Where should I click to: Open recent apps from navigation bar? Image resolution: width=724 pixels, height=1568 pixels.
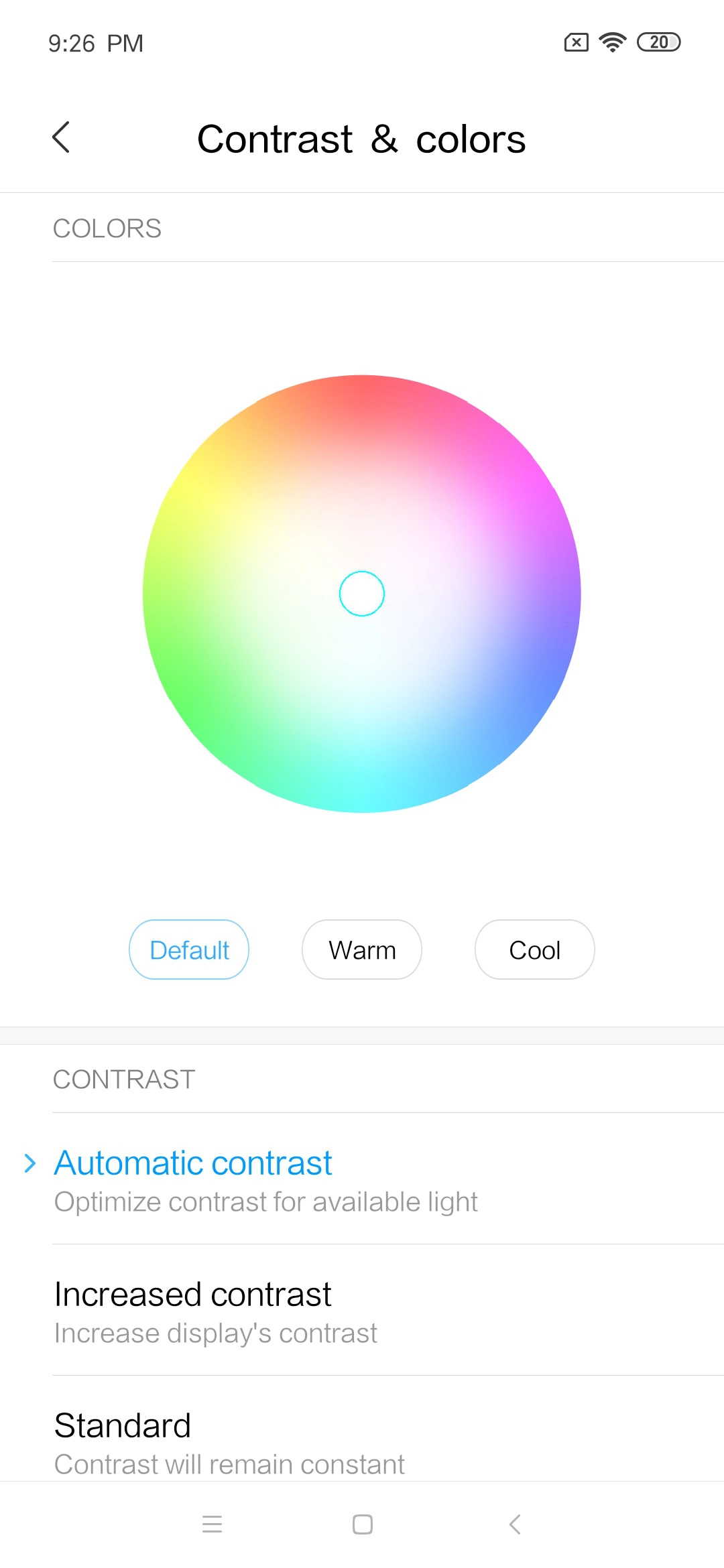(x=212, y=1524)
